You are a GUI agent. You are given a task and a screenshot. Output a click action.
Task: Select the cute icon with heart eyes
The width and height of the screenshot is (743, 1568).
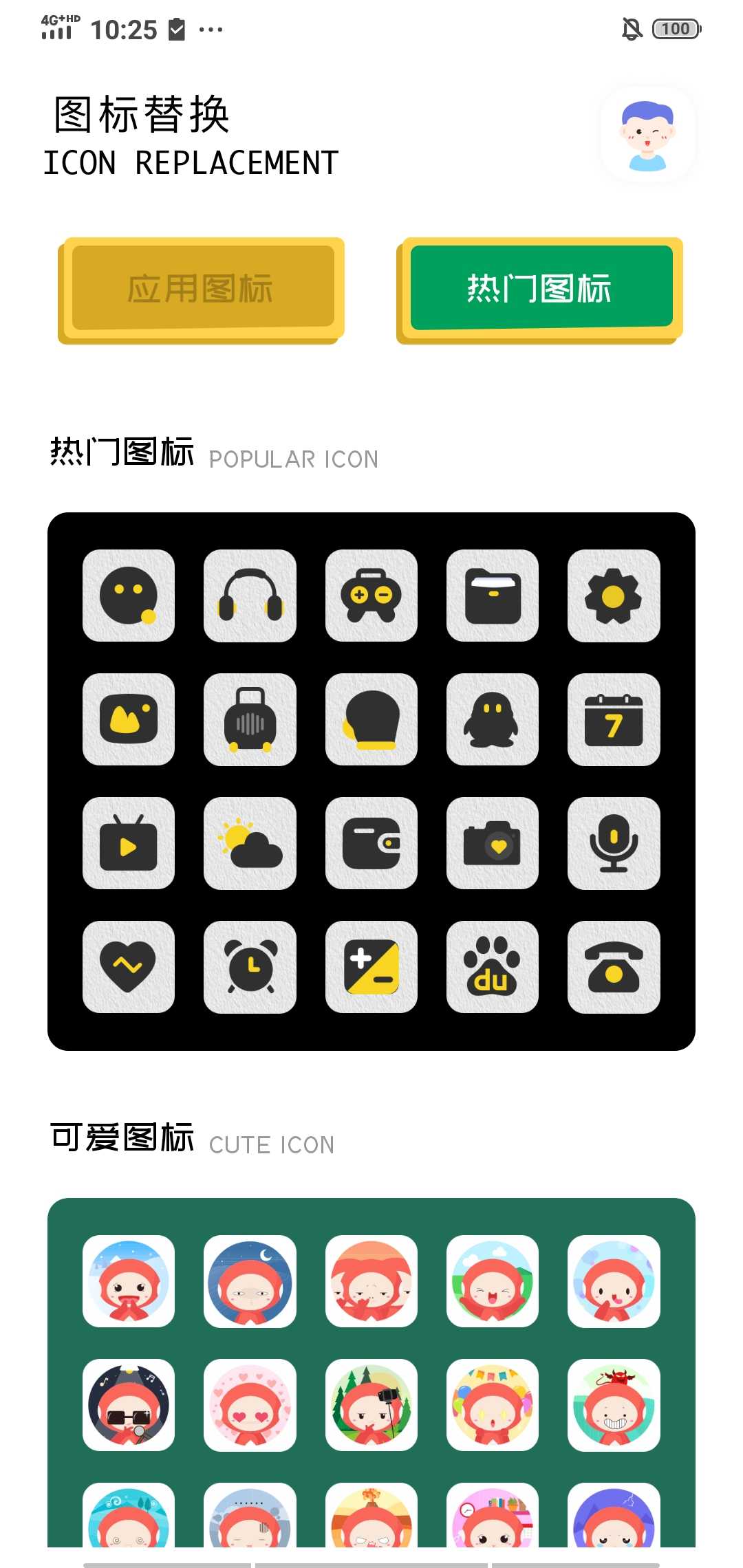click(250, 1405)
